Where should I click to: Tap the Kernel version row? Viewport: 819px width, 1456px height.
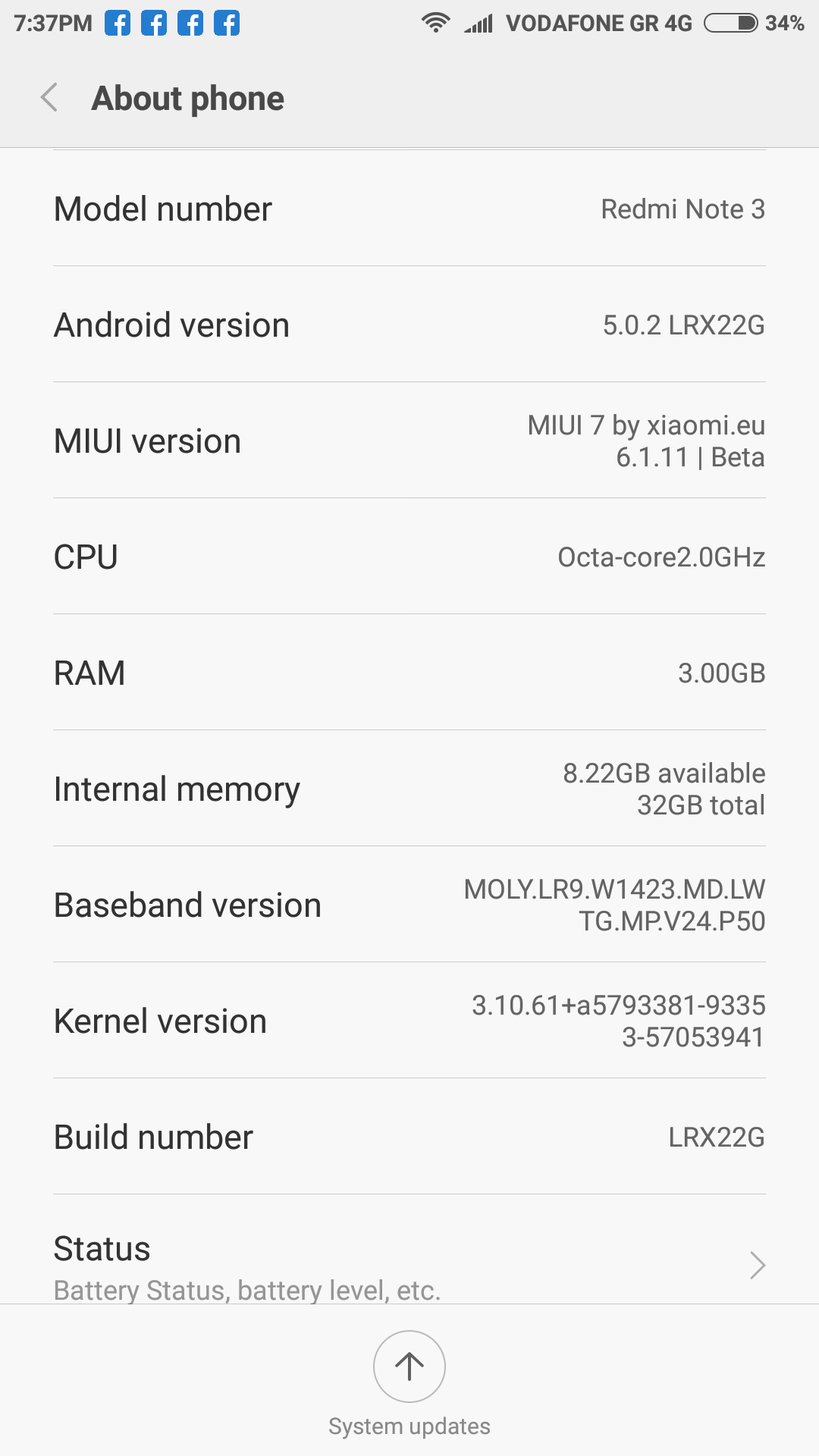[409, 1021]
